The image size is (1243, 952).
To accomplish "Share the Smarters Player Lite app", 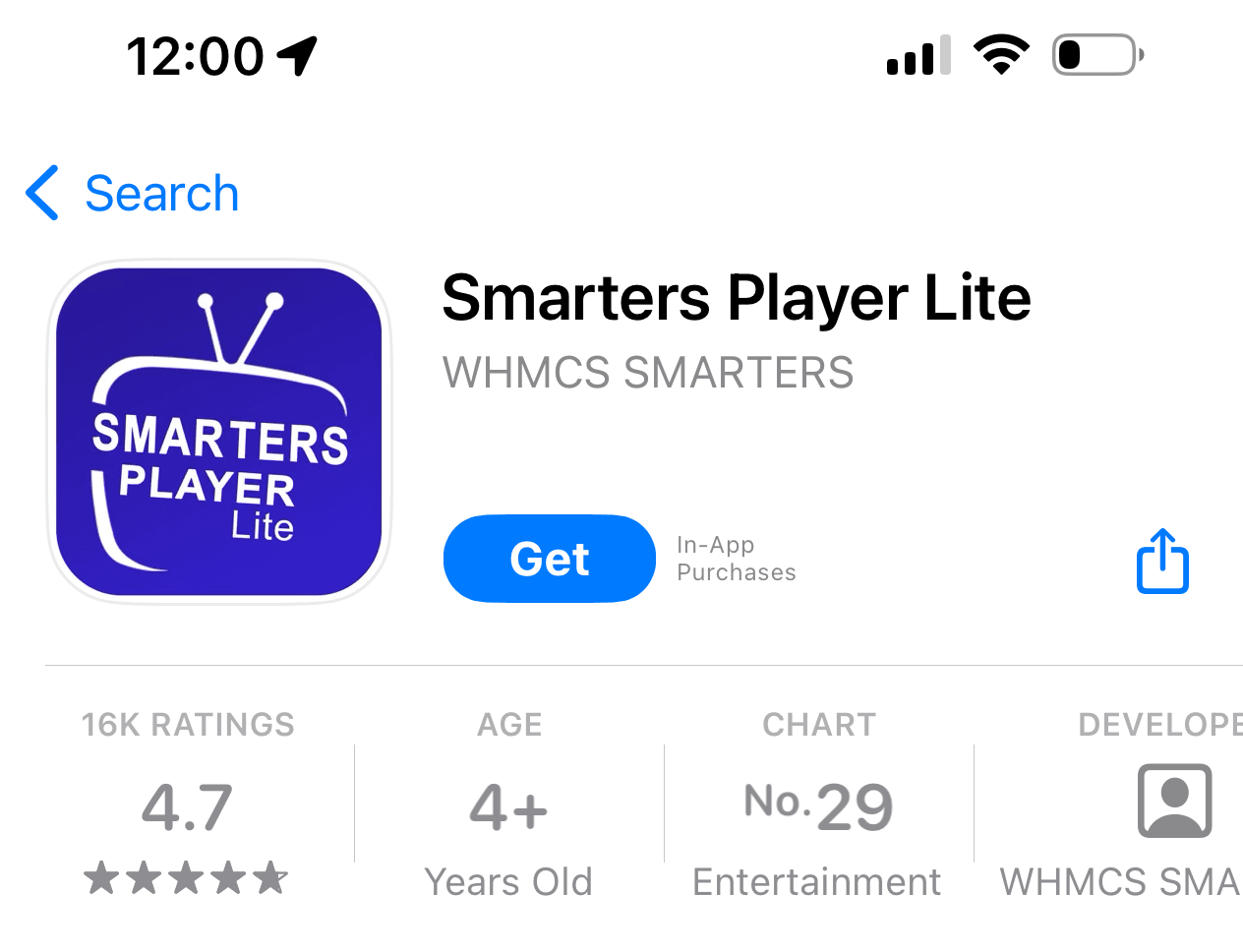I will [x=1162, y=562].
